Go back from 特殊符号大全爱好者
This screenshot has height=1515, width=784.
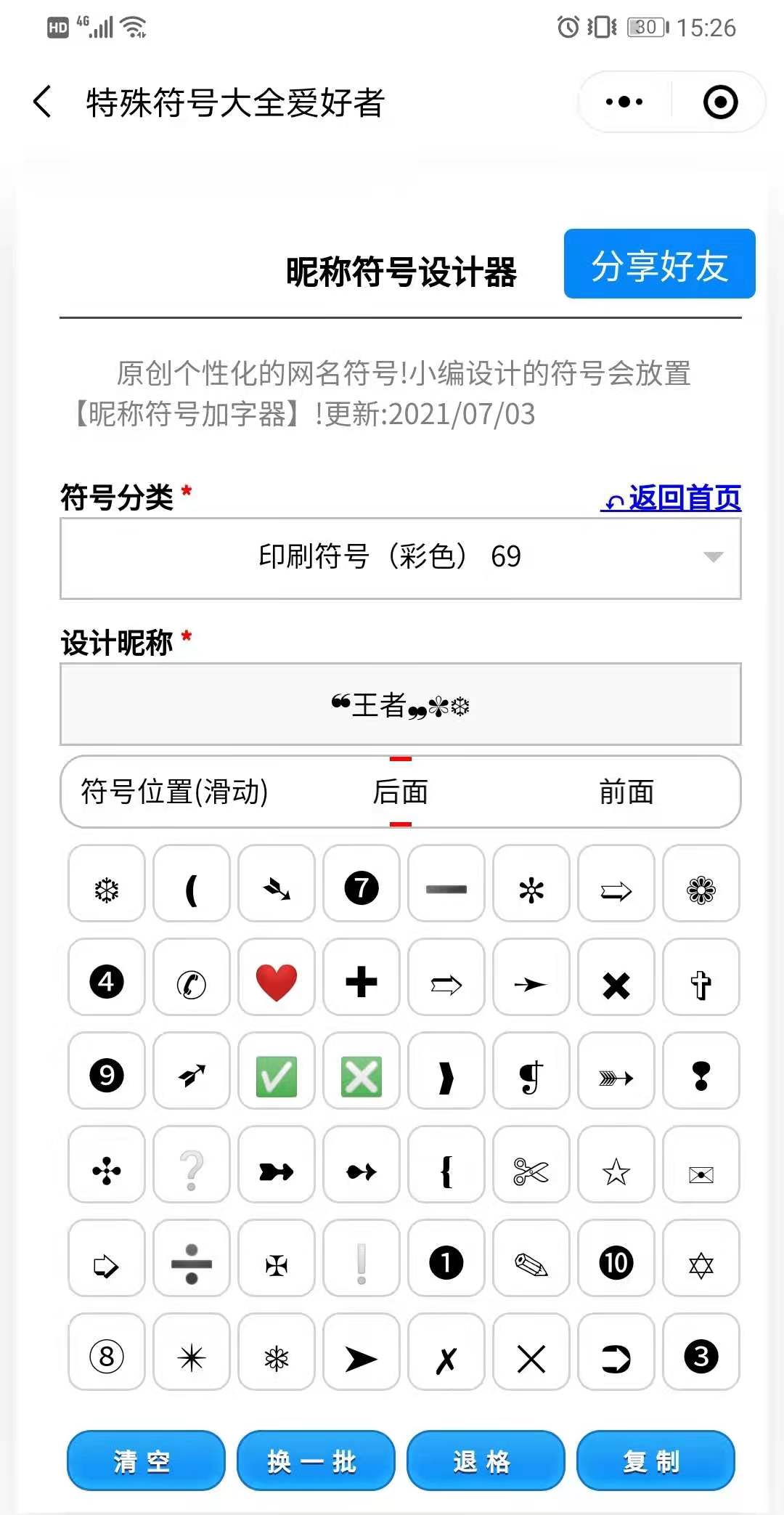43,102
